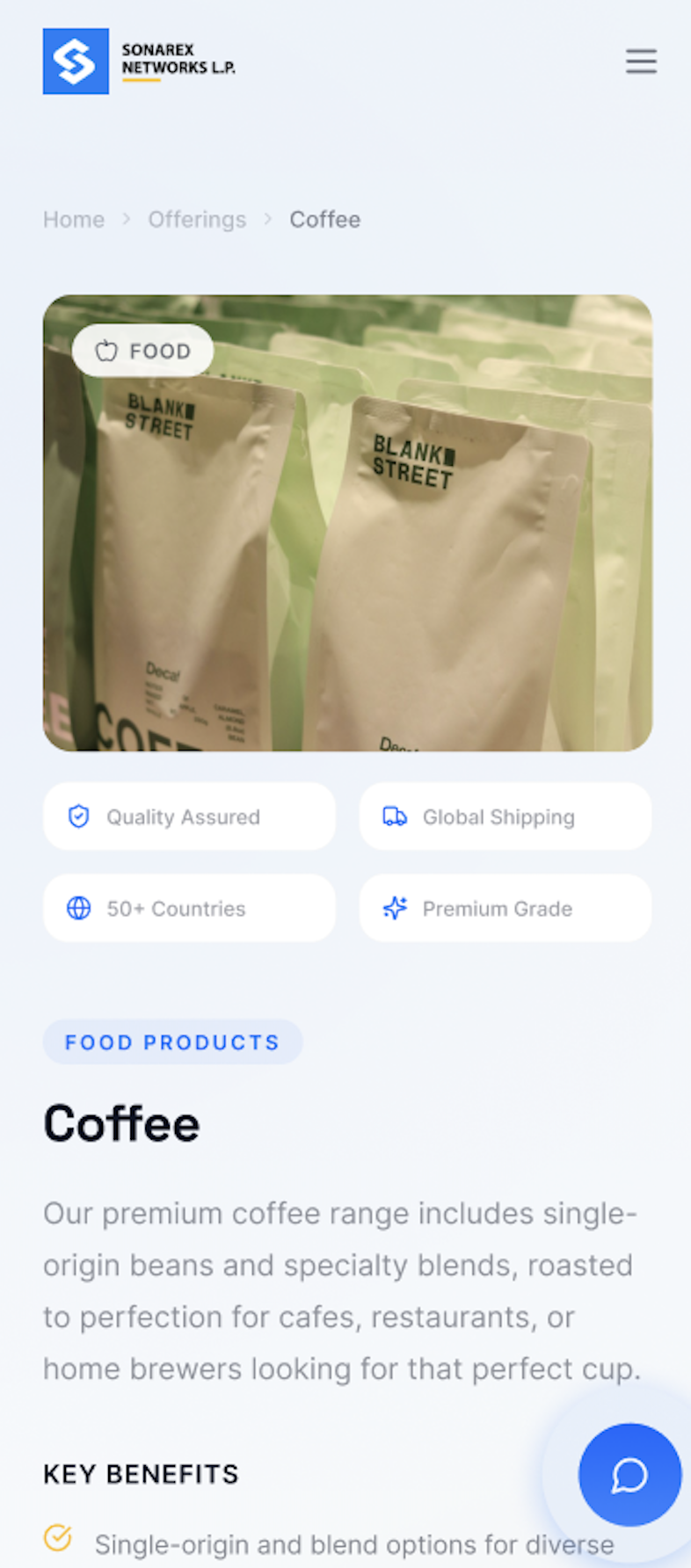The image size is (691, 1568).
Task: Navigate to the Offerings breadcrumb
Action: 197,220
